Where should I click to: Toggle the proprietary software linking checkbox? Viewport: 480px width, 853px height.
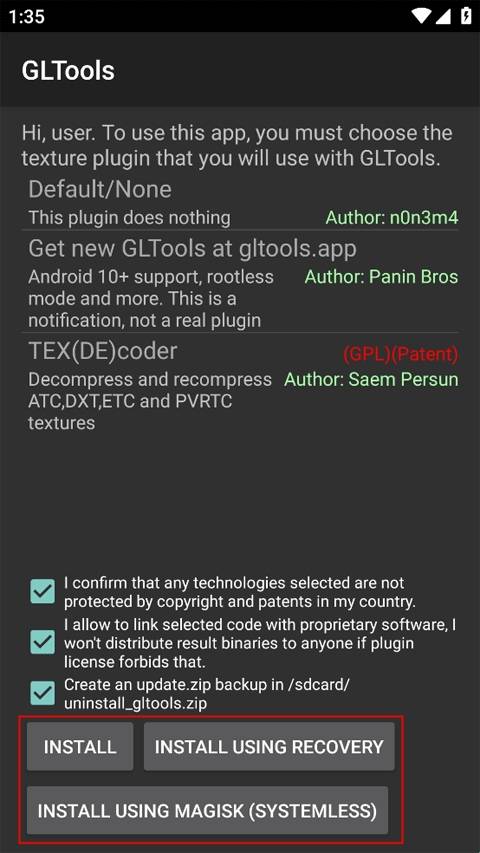pos(42,642)
